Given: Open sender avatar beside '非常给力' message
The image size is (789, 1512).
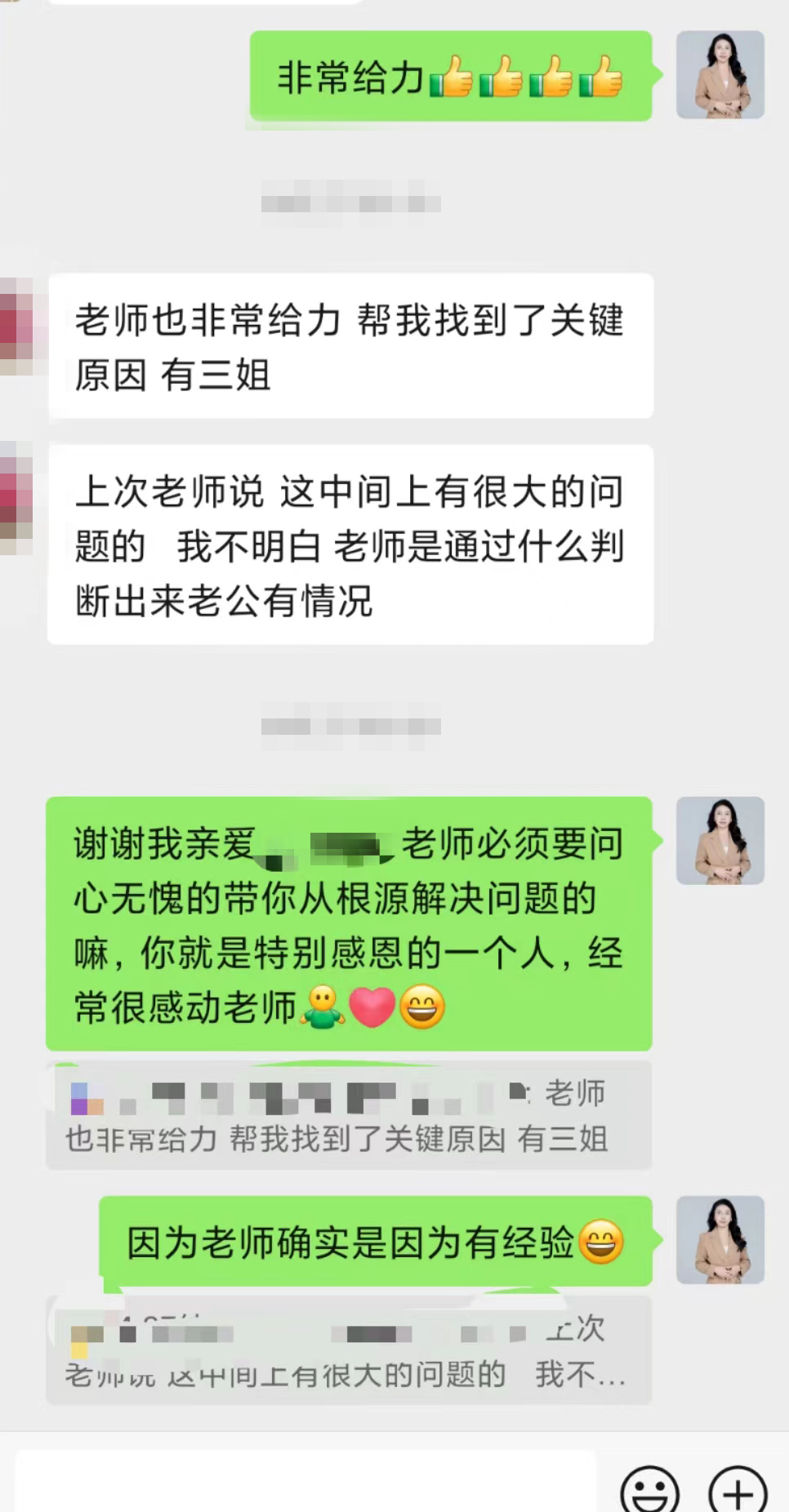Looking at the screenshot, I should pyautogui.click(x=720, y=75).
